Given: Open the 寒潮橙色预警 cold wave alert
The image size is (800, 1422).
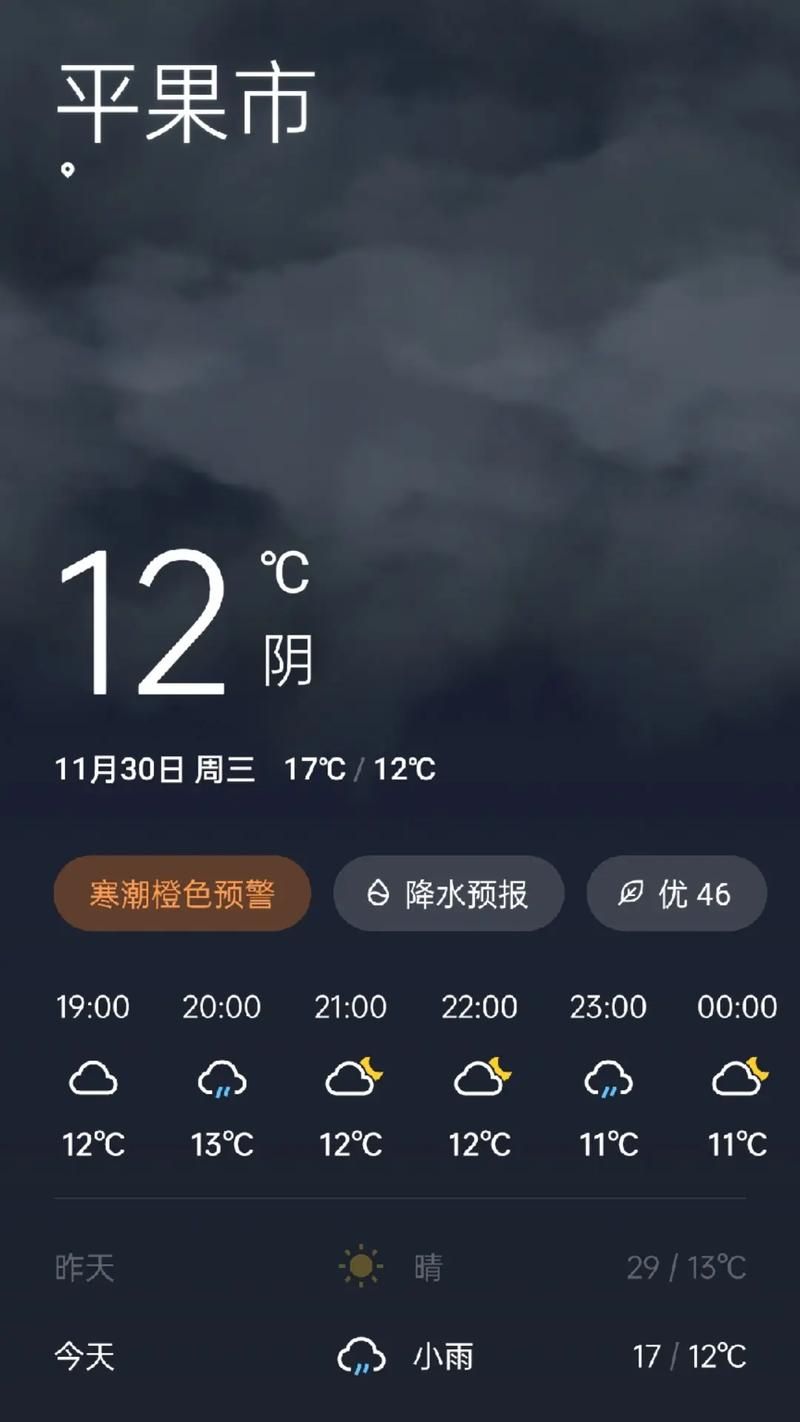Looking at the screenshot, I should pyautogui.click(x=182, y=893).
